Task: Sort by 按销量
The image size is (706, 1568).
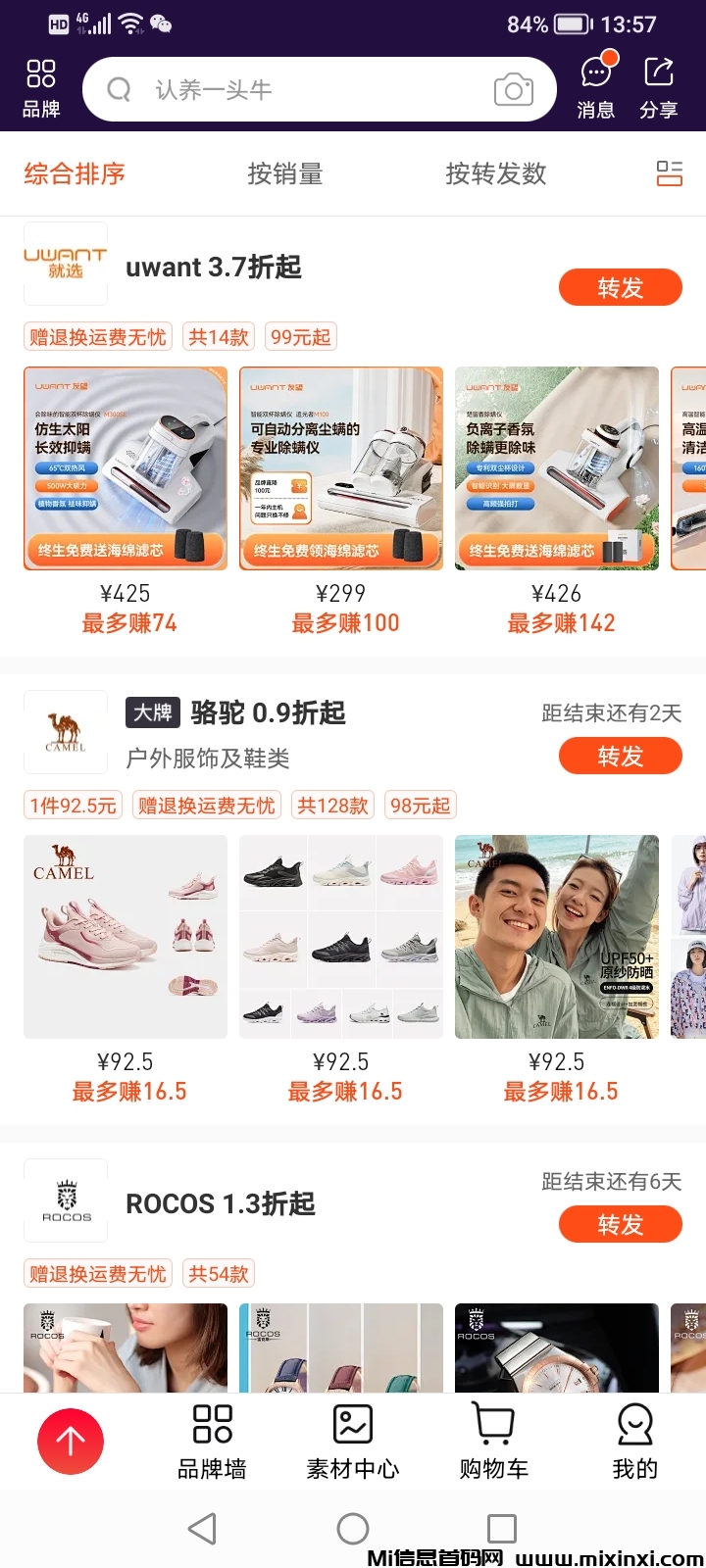Action: pos(285,174)
